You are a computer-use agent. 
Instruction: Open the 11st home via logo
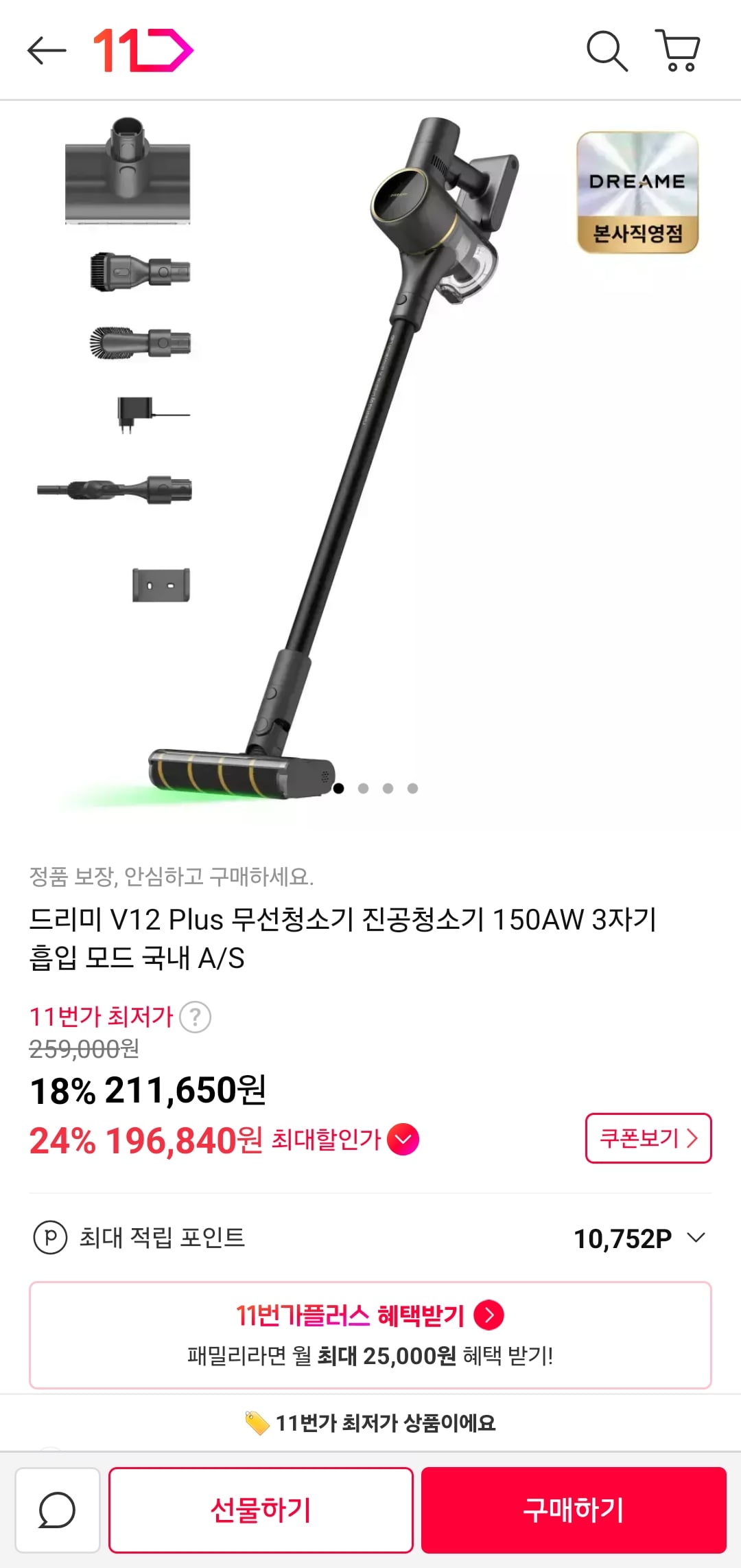[143, 49]
